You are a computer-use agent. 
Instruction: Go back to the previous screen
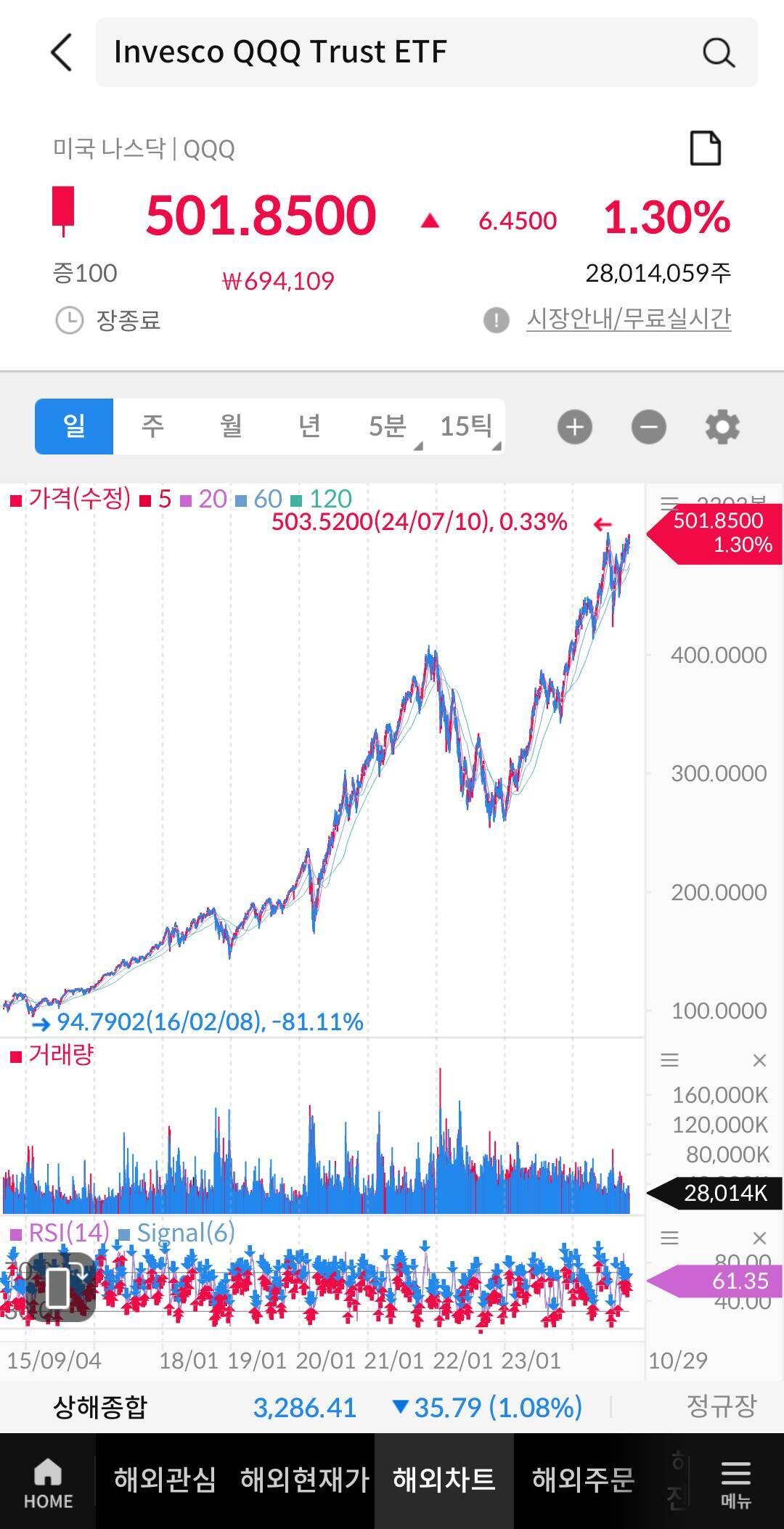62,52
